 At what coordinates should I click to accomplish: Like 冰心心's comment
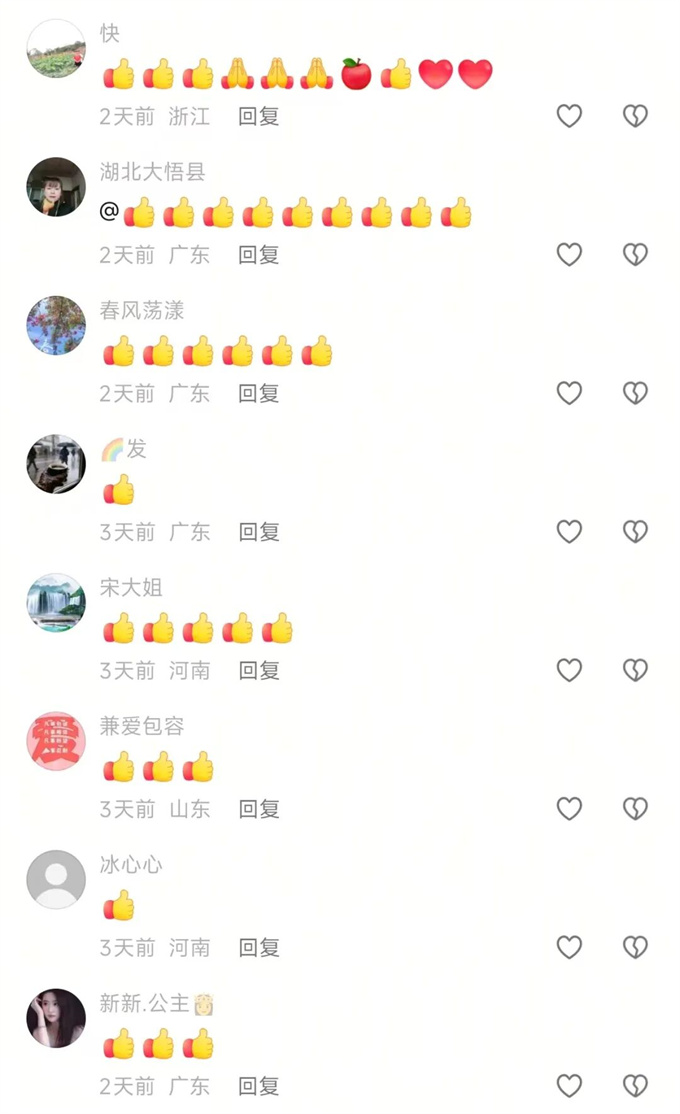[568, 947]
